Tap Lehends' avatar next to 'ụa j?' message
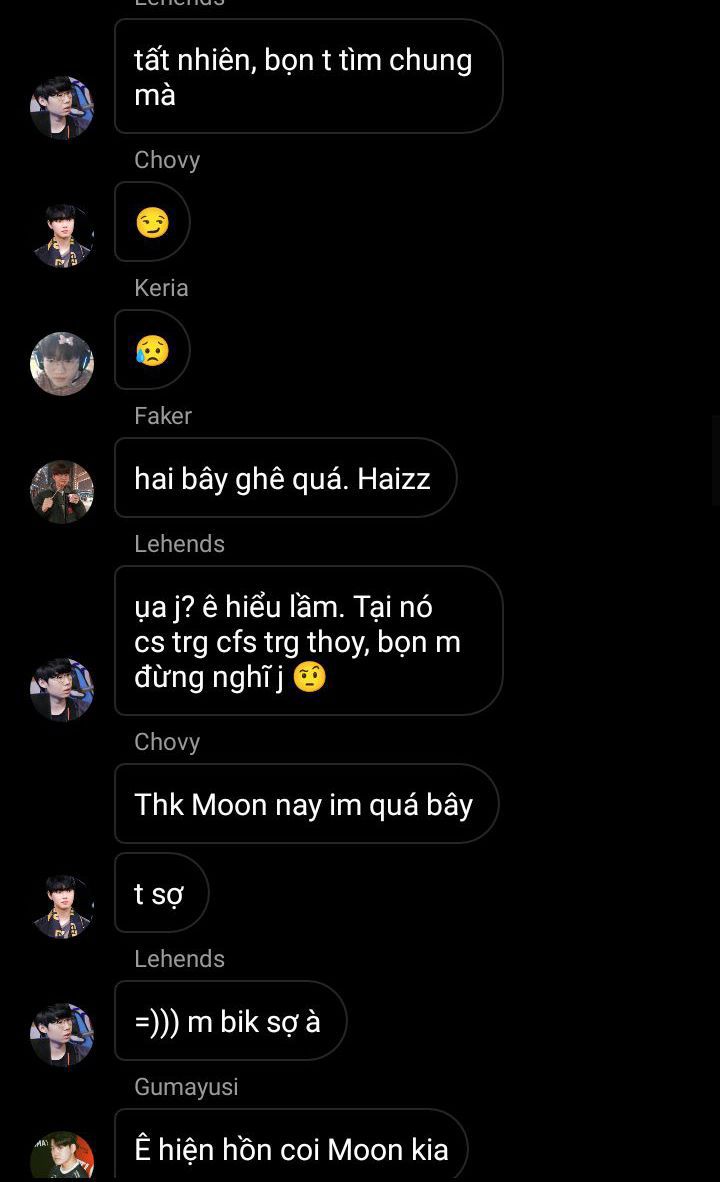This screenshot has height=1182, width=720. tap(62, 690)
